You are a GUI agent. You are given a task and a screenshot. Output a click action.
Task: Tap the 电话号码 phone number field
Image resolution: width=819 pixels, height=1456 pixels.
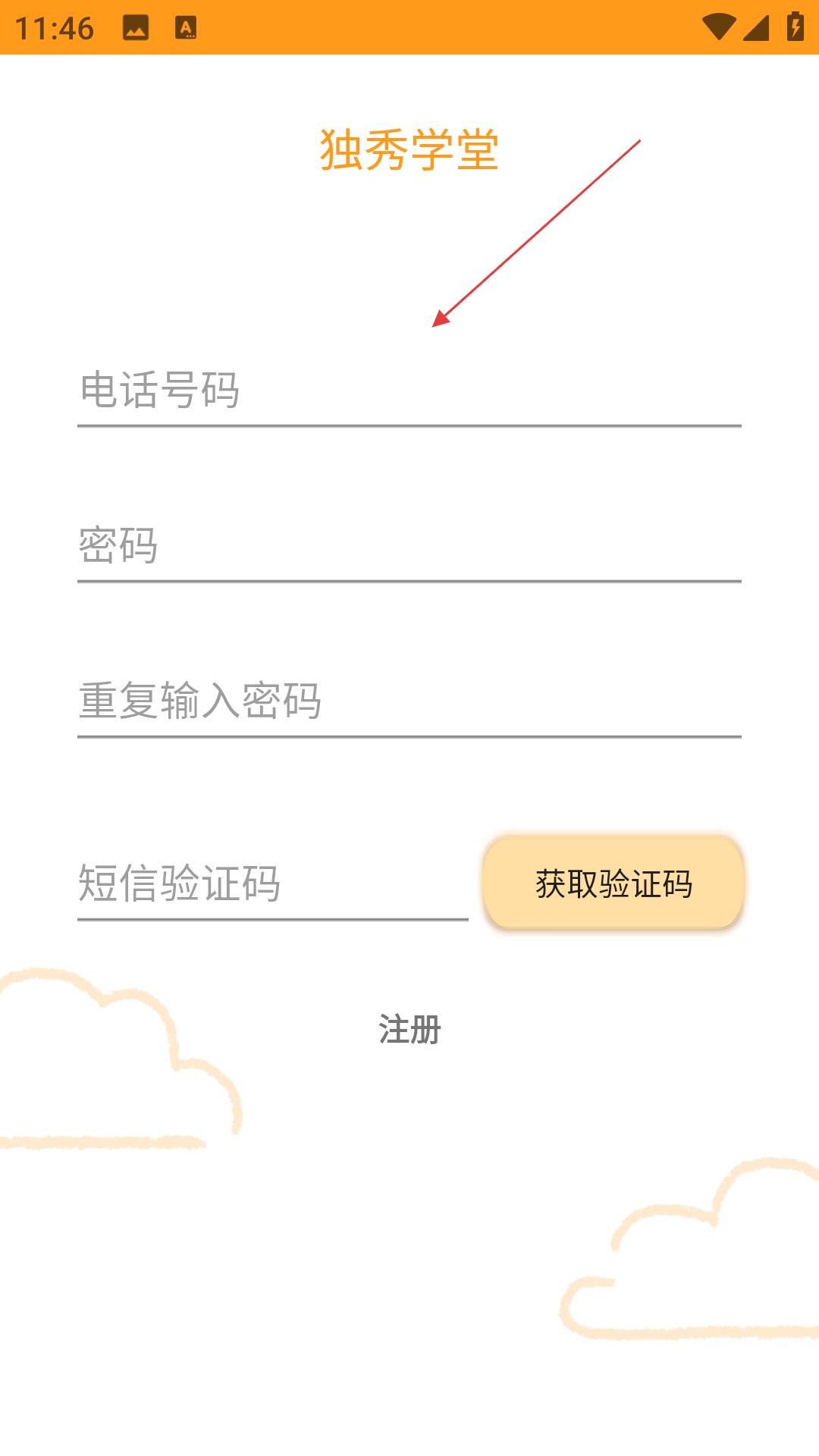click(409, 391)
